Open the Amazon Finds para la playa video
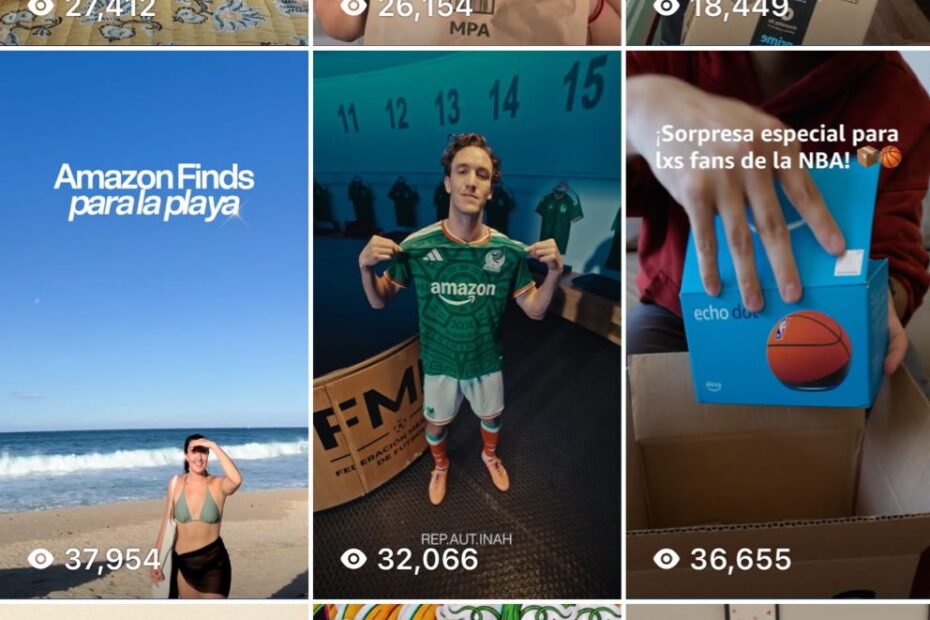Screen dimensions: 930x620 pyautogui.click(x=154, y=325)
